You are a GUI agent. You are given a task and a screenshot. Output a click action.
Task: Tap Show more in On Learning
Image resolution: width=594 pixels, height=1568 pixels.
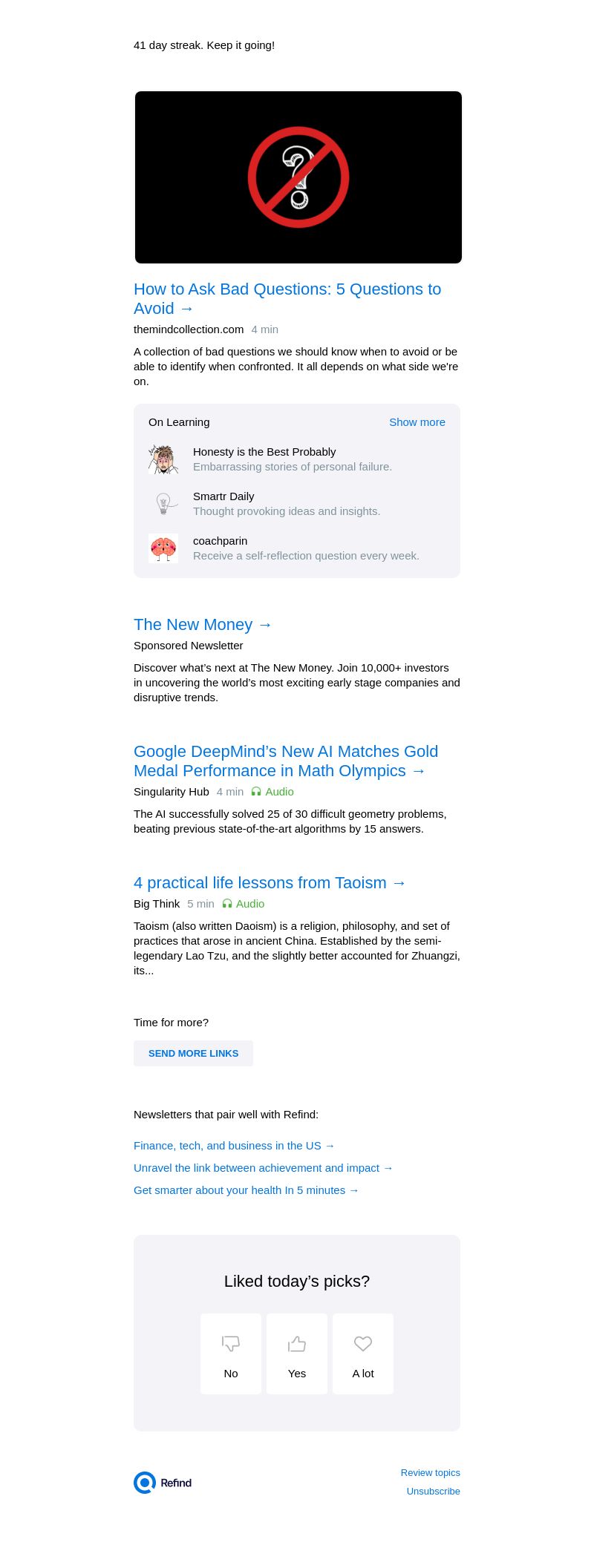point(417,422)
